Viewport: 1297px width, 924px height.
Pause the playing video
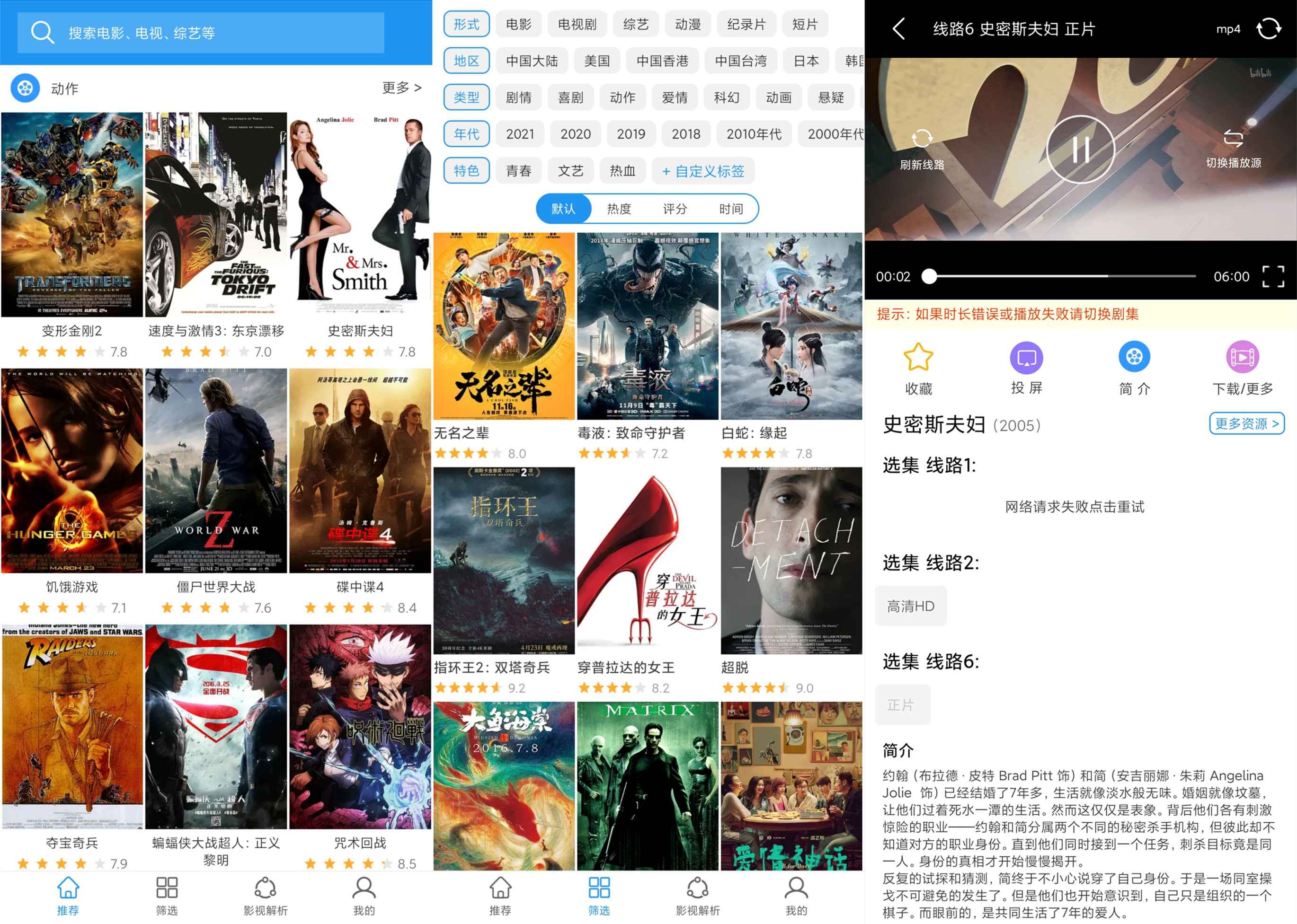[1080, 149]
